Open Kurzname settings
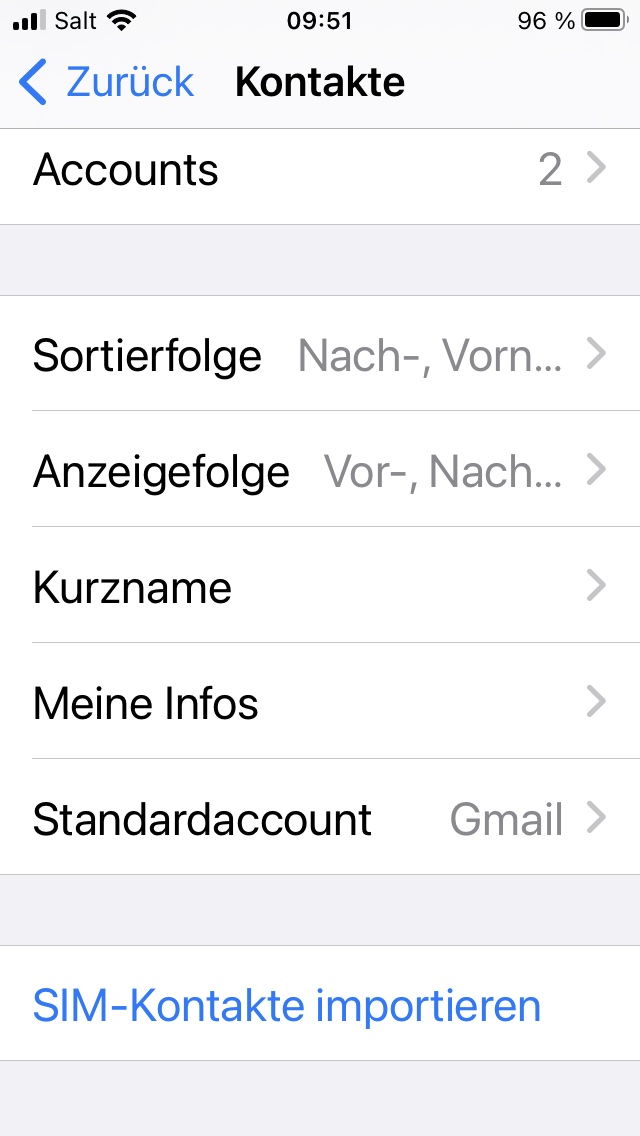Screen dimensions: 640x1136 click(320, 585)
